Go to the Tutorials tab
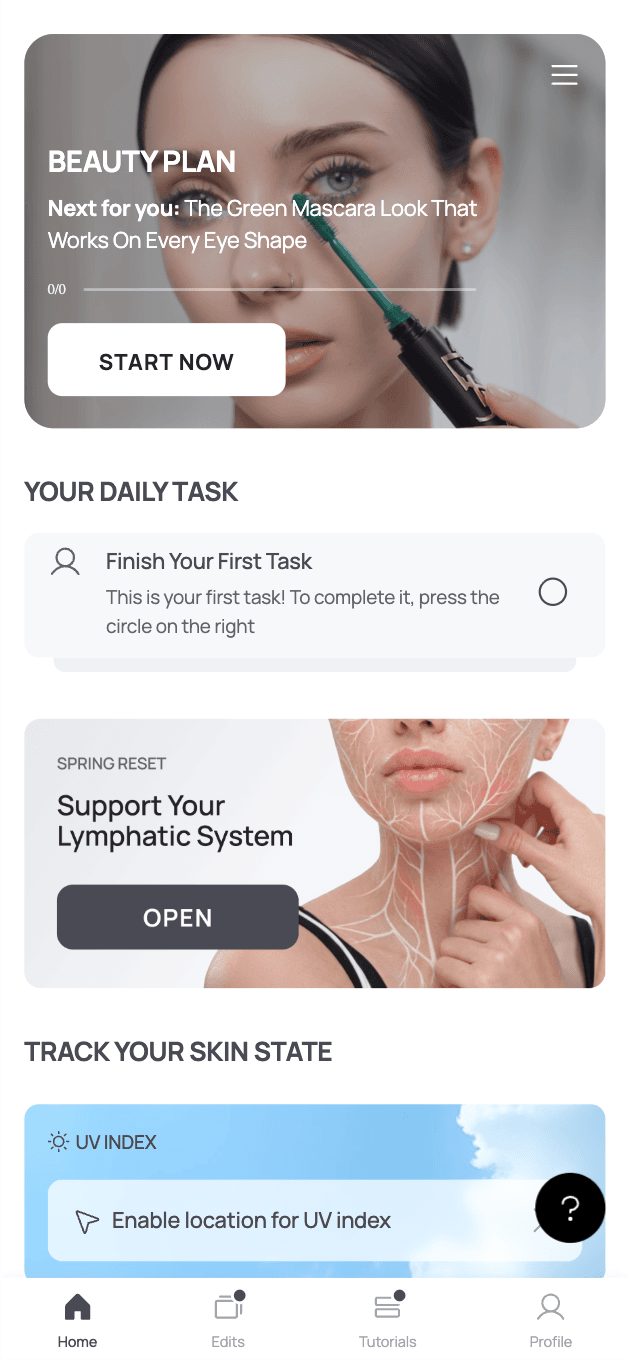Screen dimensions: 628x1360 click(x=387, y=1320)
